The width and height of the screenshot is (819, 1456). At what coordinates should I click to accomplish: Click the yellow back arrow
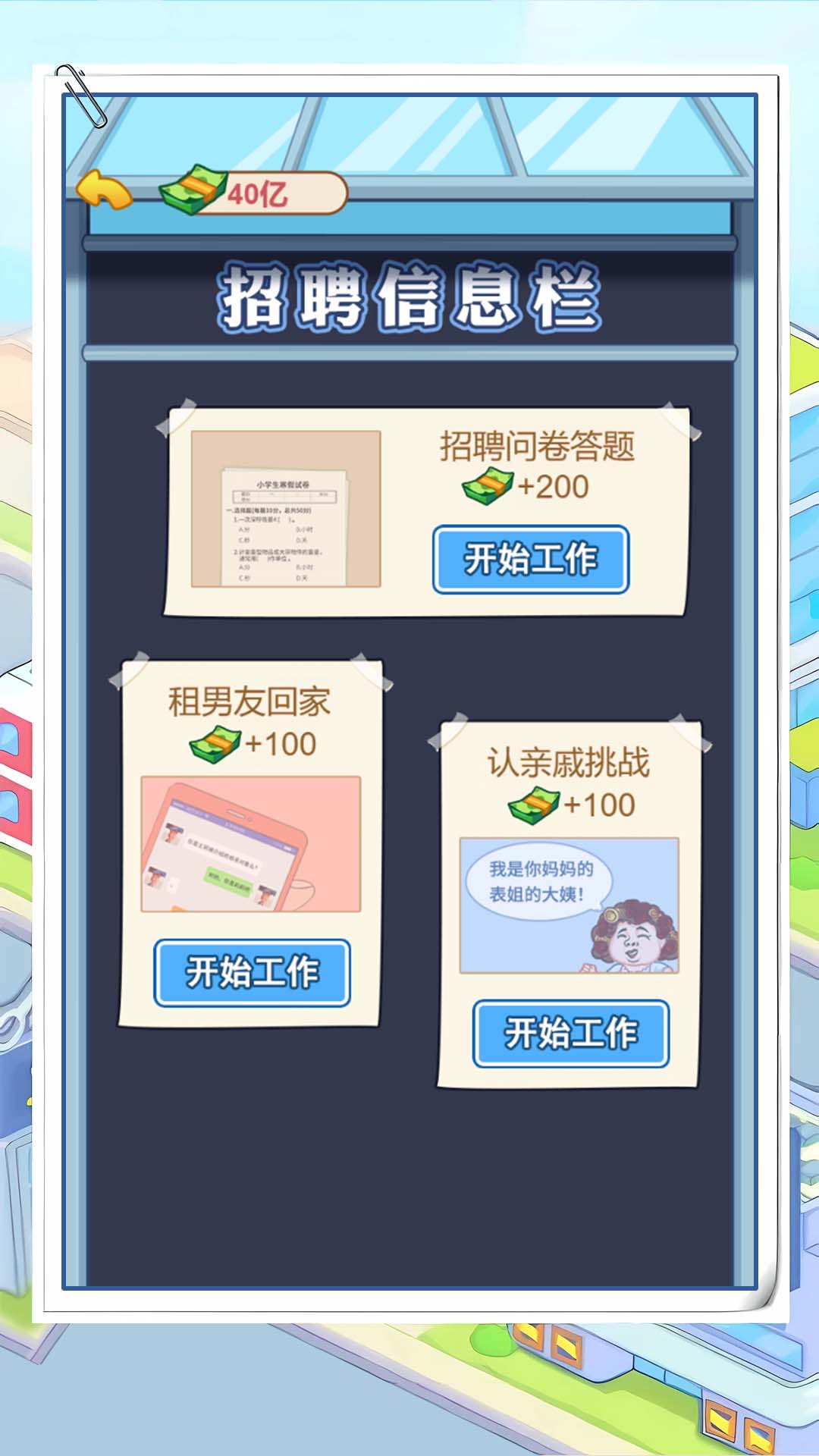(106, 192)
